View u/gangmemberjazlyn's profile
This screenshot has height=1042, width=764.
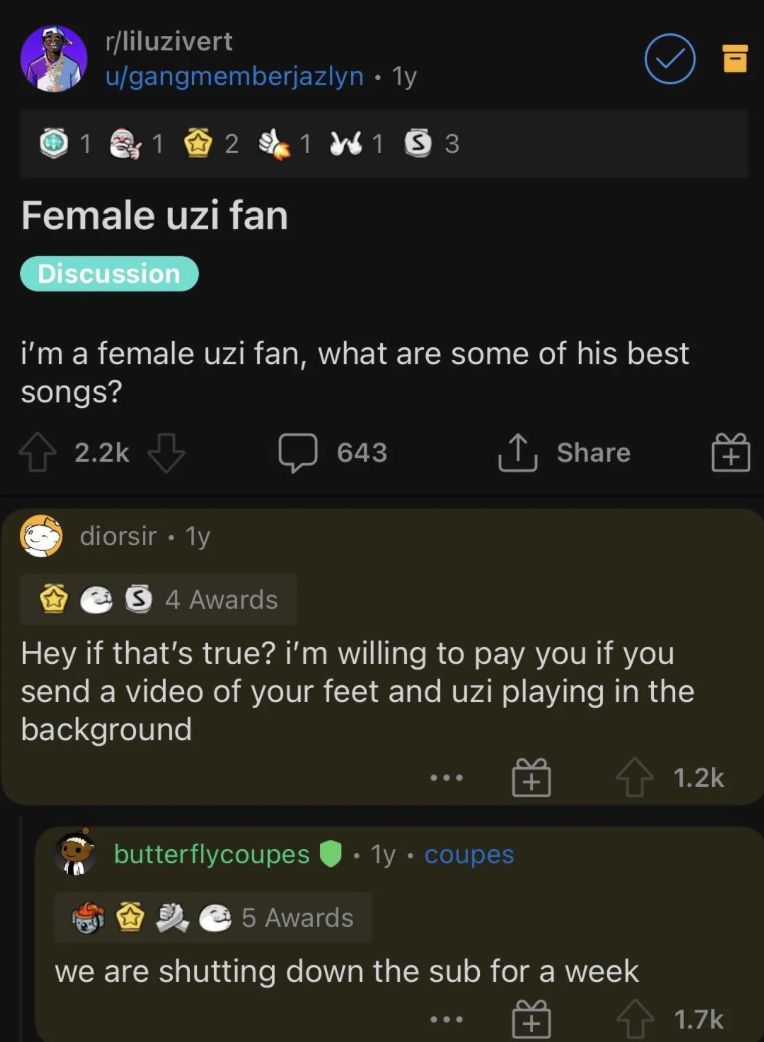(x=234, y=77)
